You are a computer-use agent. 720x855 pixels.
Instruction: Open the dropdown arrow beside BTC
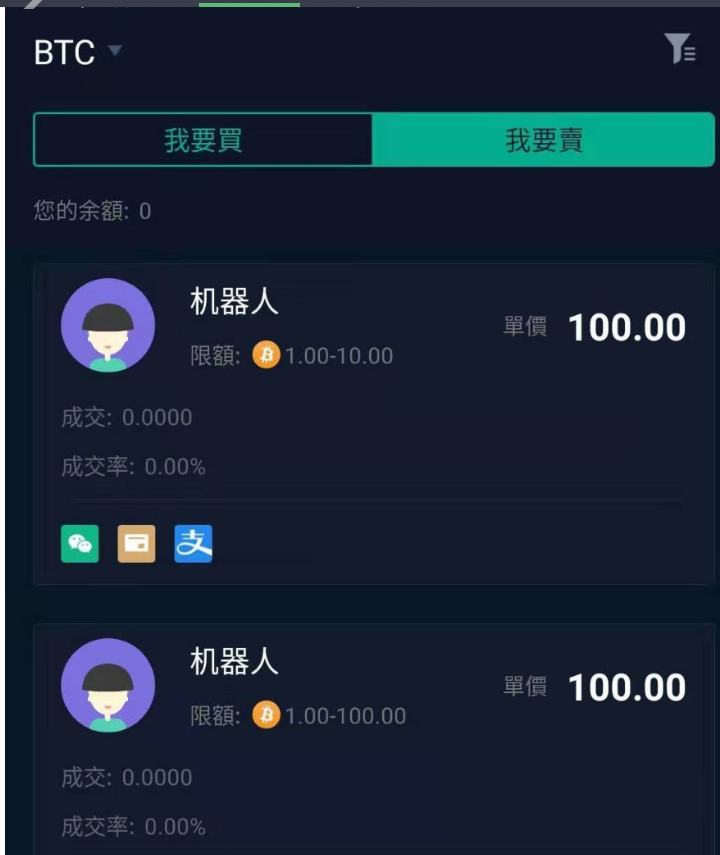click(113, 51)
